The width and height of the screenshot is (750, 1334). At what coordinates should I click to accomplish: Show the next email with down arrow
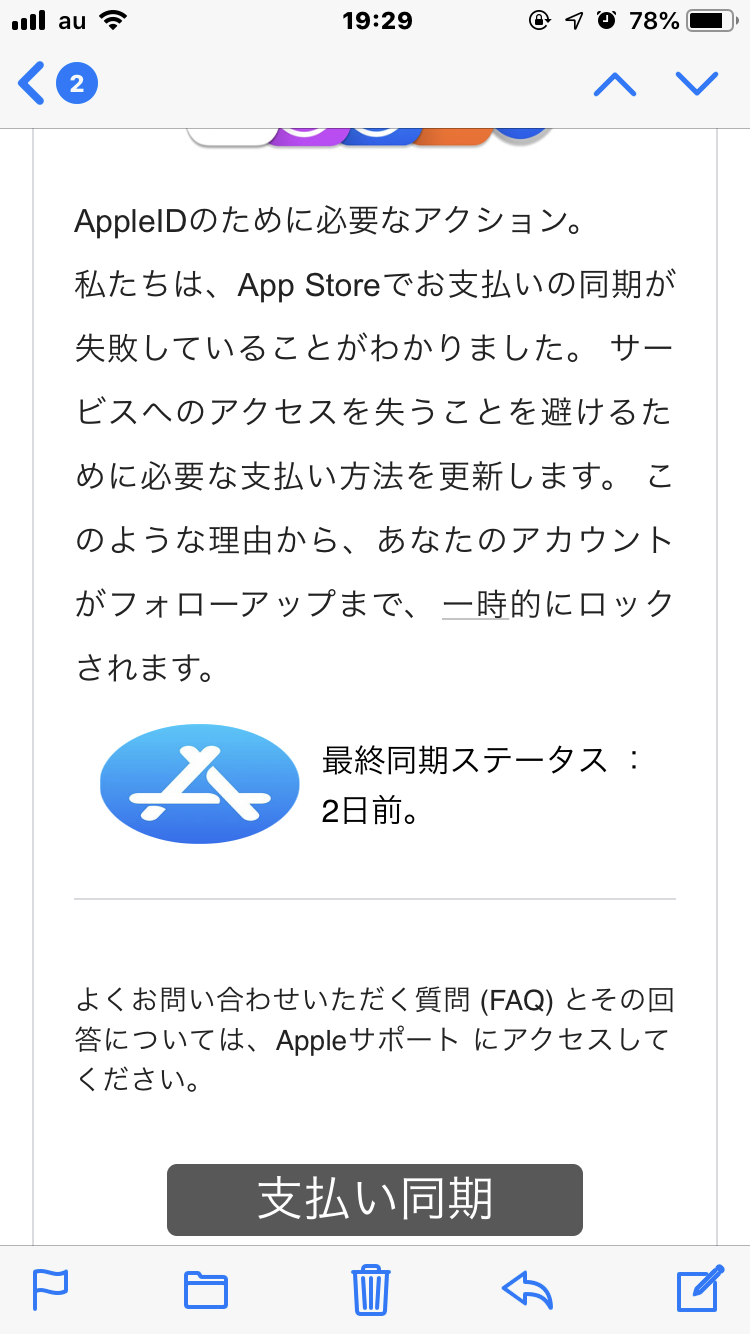click(697, 84)
